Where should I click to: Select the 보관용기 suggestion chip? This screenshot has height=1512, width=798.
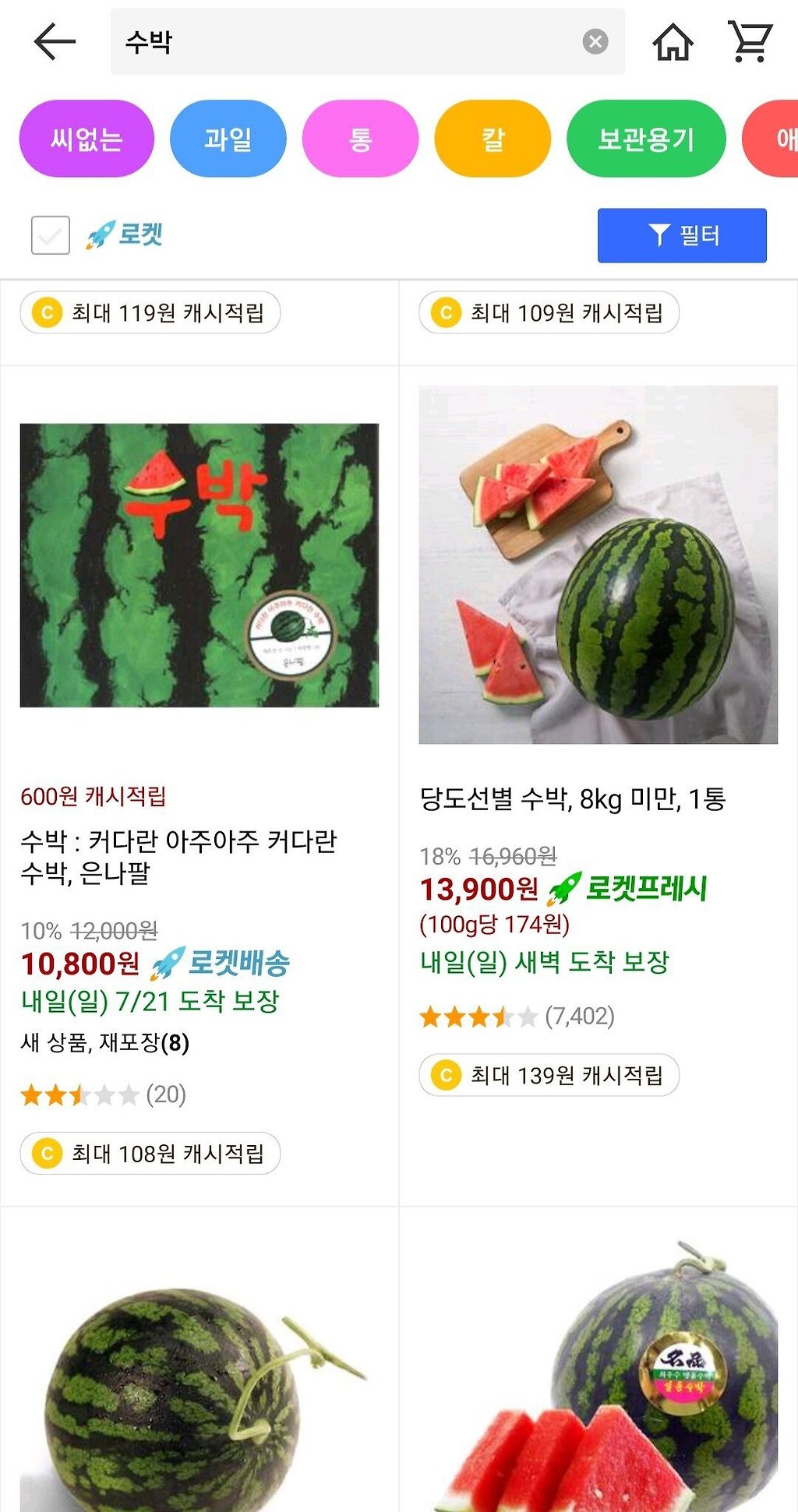(x=646, y=139)
